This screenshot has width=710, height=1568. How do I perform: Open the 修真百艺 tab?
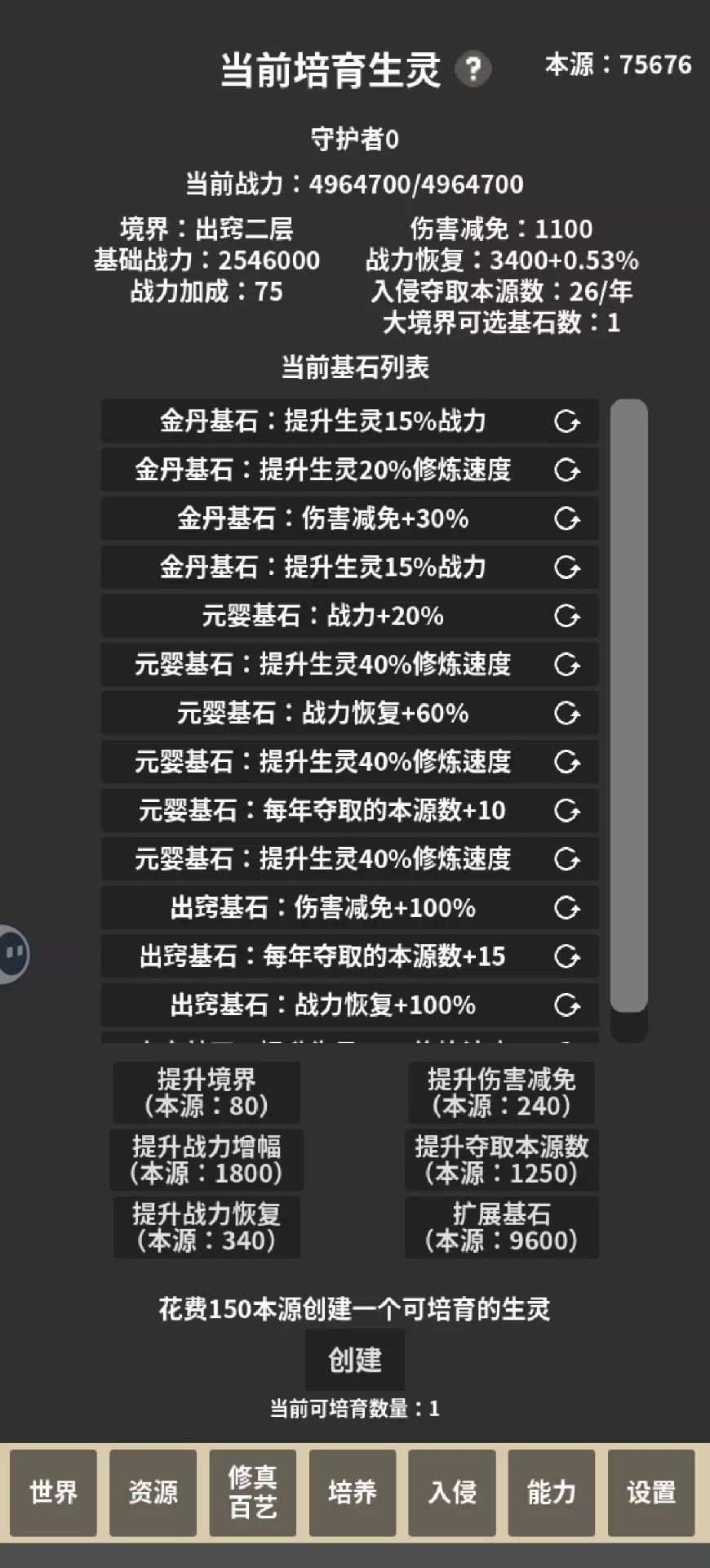pos(253,1492)
